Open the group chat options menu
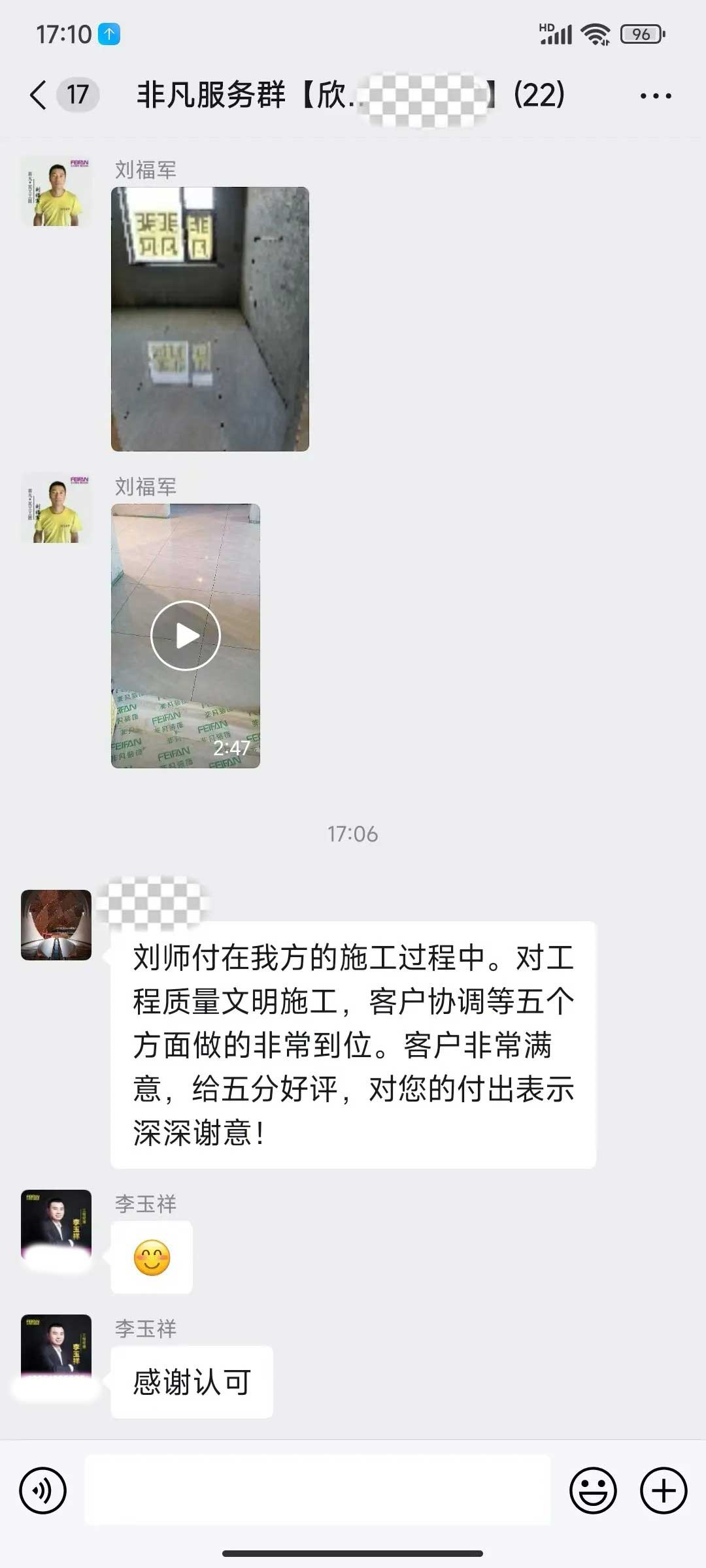706x1568 pixels. (655, 96)
